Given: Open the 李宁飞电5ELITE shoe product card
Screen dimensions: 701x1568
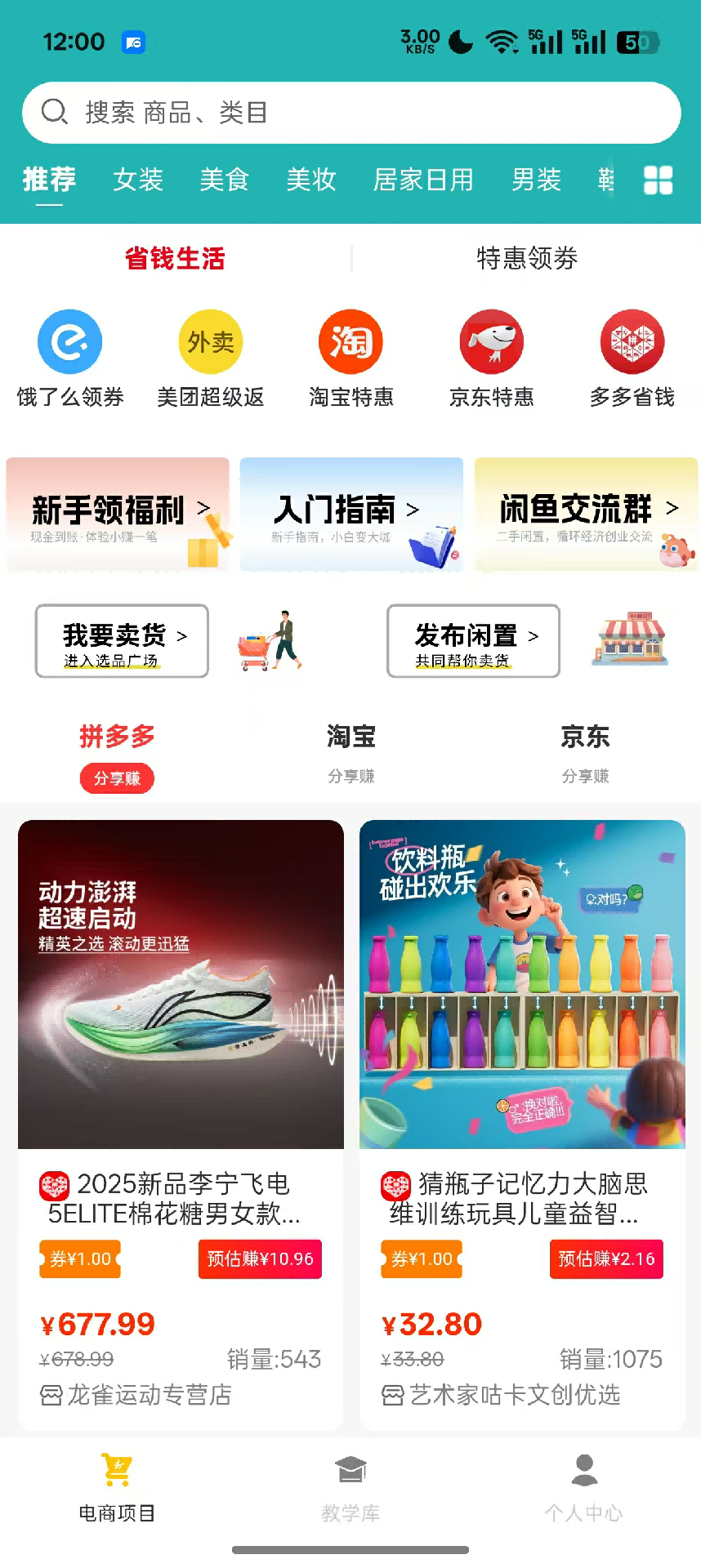Looking at the screenshot, I should [181, 1123].
